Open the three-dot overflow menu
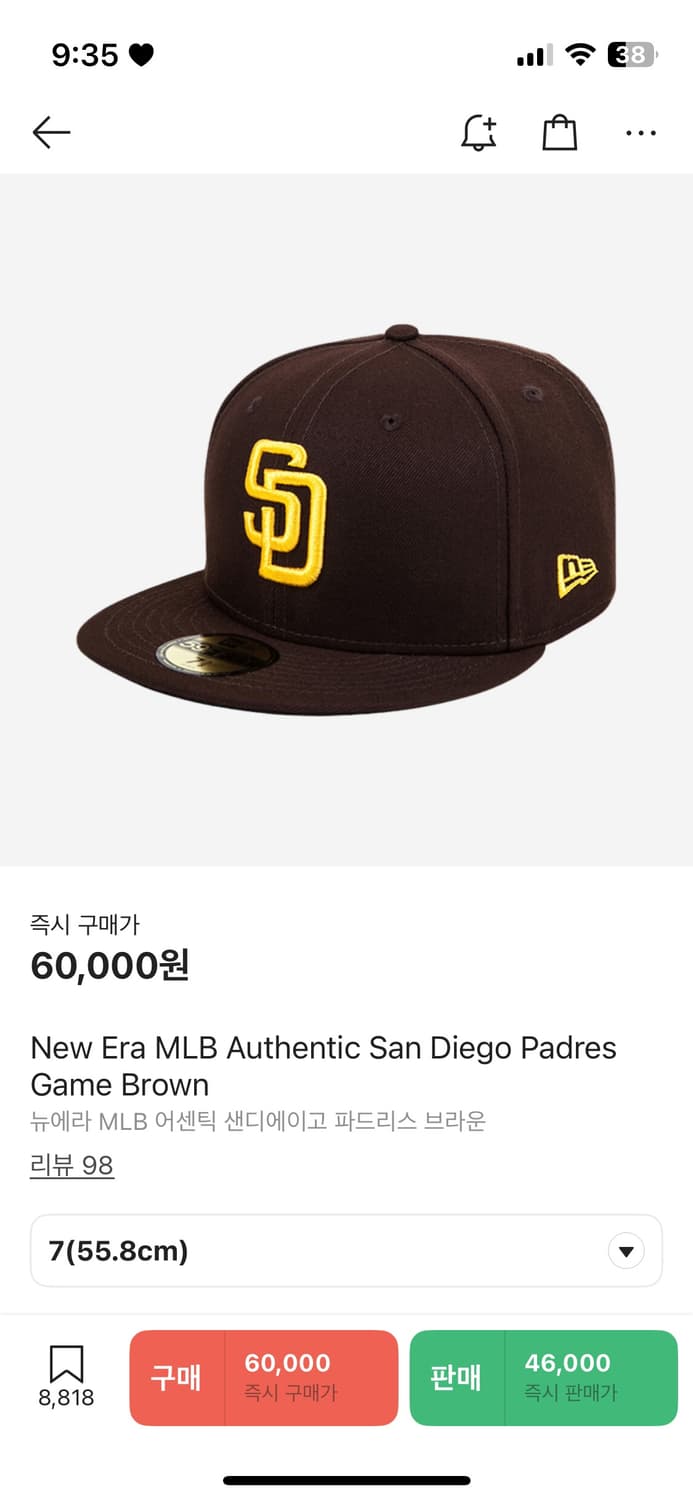The height and width of the screenshot is (1500, 693). (641, 132)
